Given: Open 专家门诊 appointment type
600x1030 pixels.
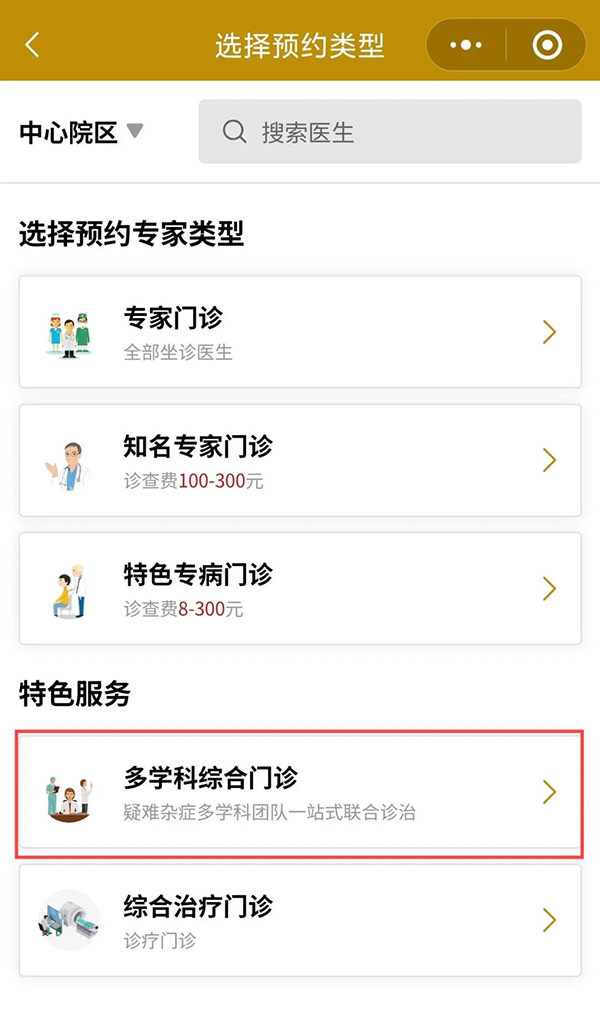Looking at the screenshot, I should pyautogui.click(x=300, y=332).
